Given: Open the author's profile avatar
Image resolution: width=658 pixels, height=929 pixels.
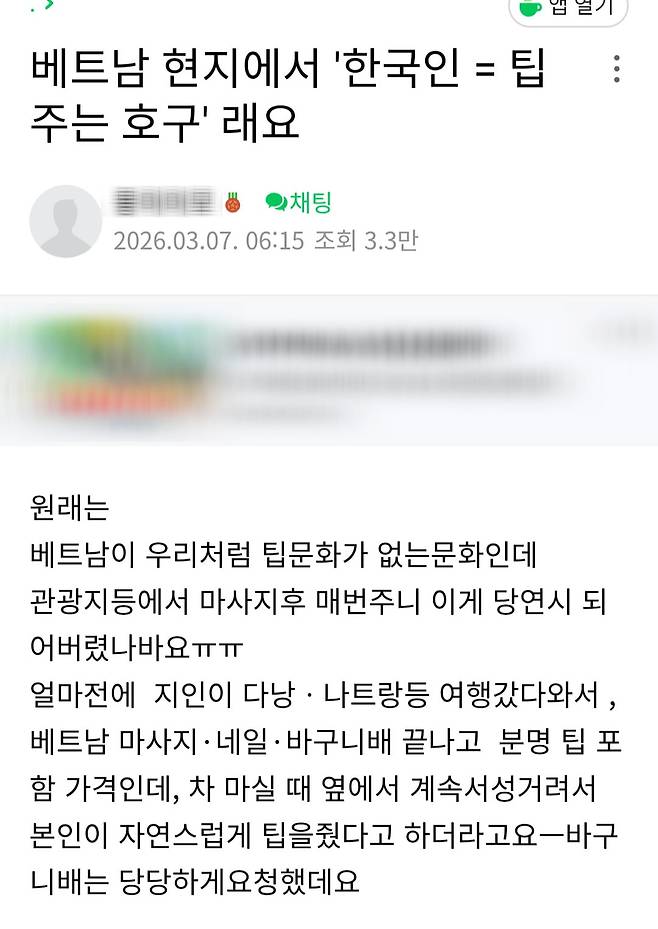Looking at the screenshot, I should pos(65,221).
